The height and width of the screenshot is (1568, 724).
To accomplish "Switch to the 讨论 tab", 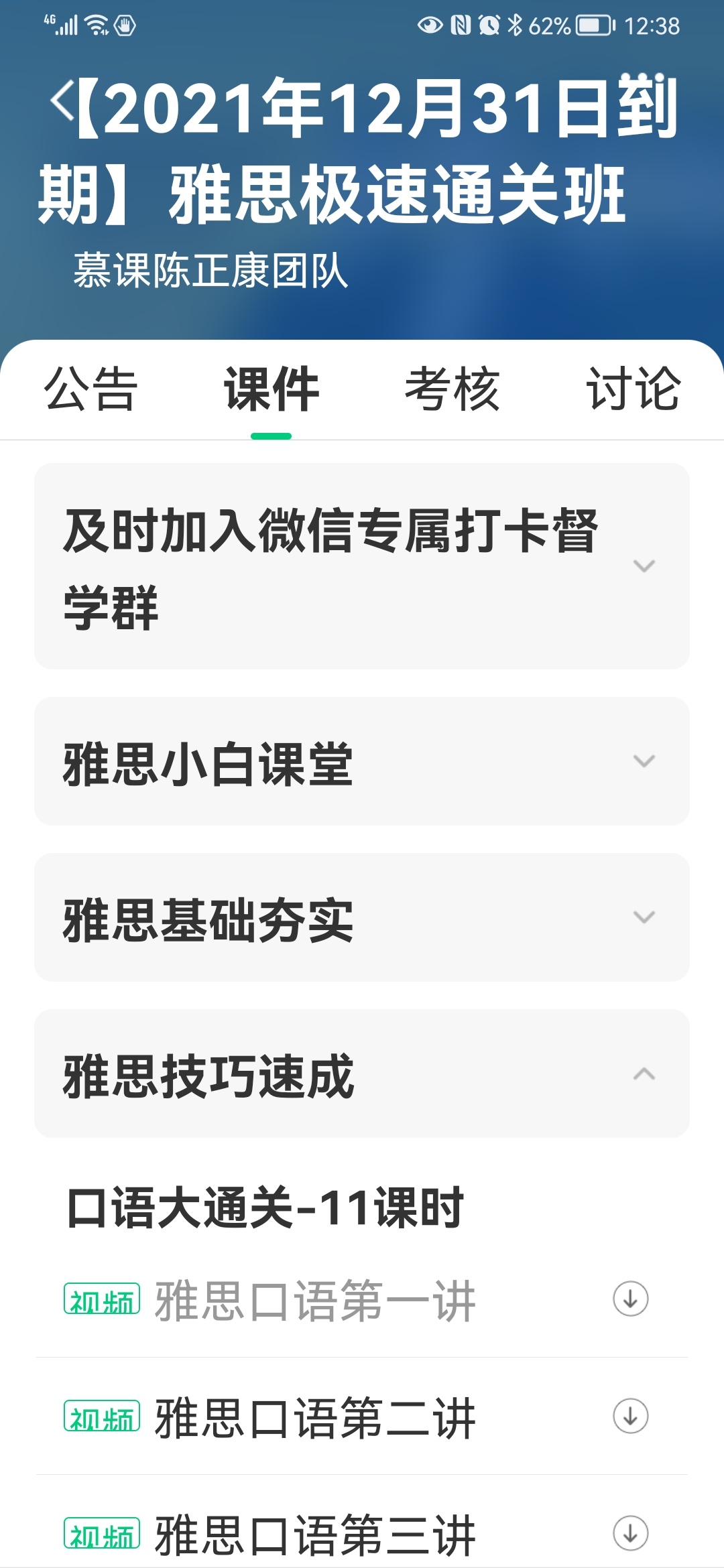I will [x=633, y=389].
